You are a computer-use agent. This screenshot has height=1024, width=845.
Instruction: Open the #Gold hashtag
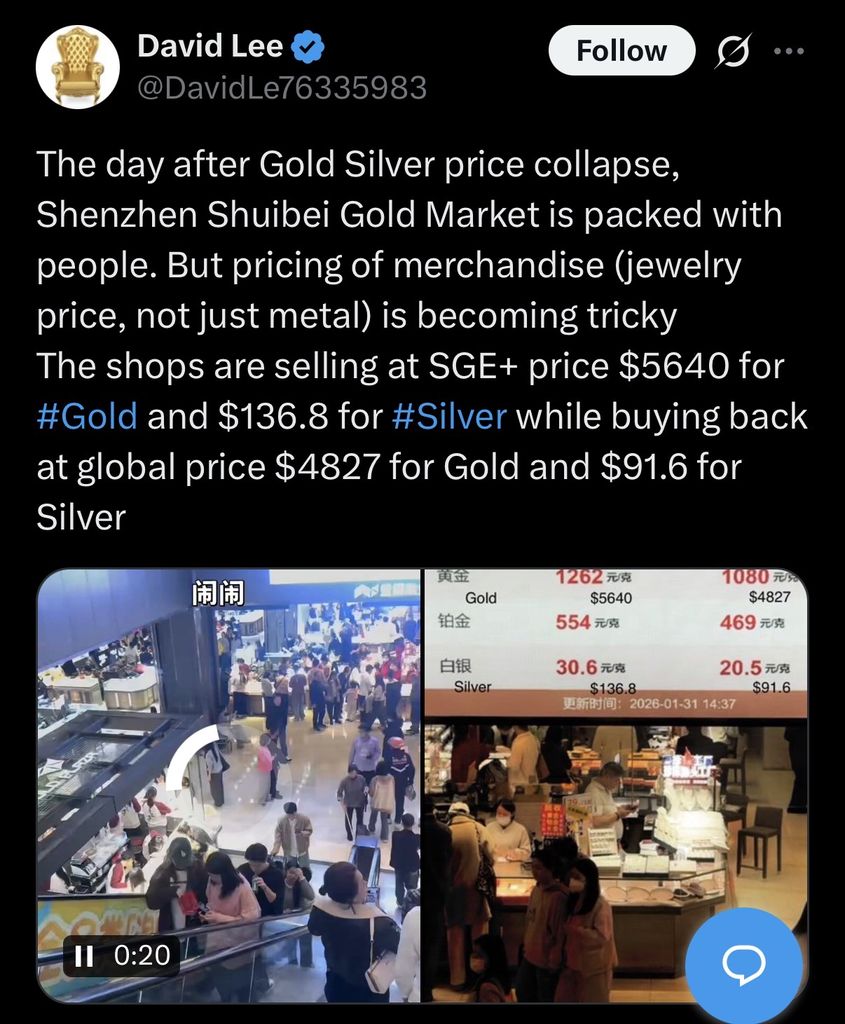86,415
